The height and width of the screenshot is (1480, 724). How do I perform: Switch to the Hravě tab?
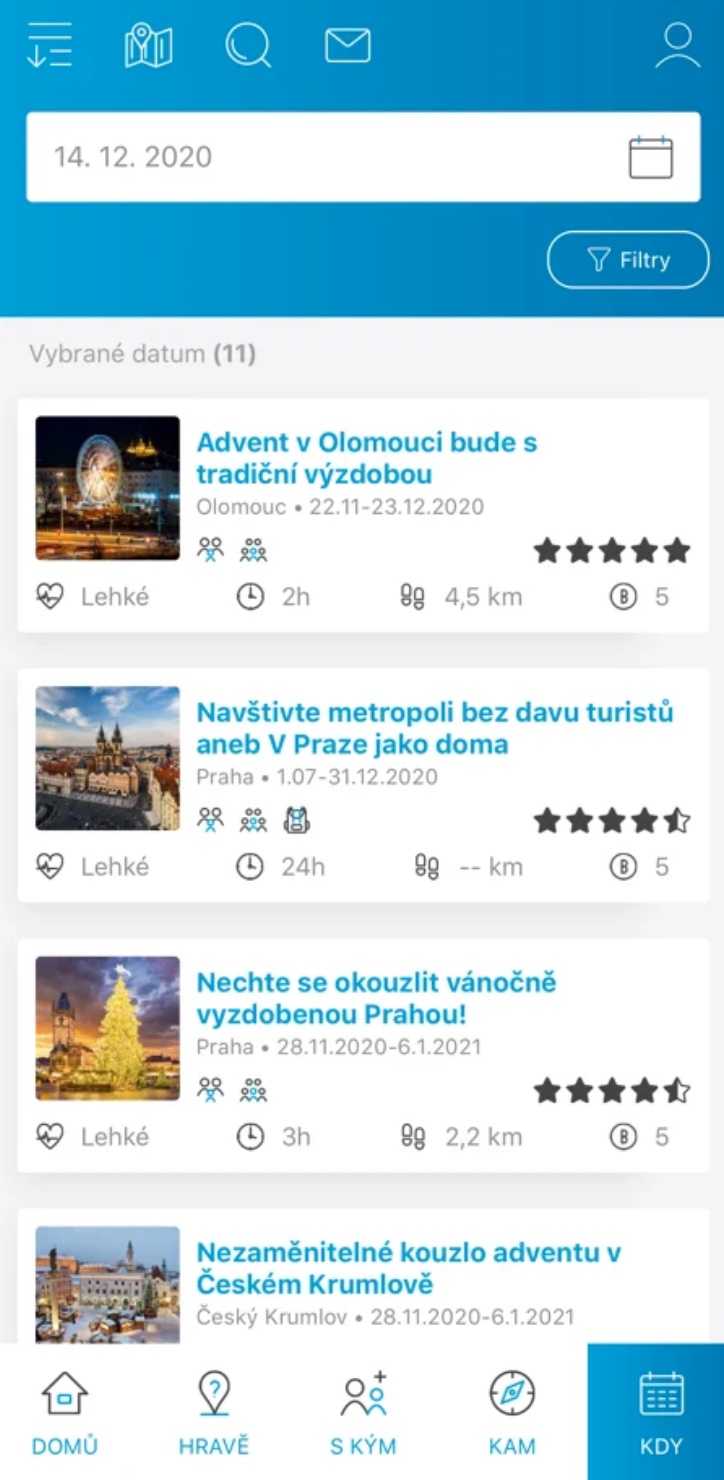[214, 1412]
